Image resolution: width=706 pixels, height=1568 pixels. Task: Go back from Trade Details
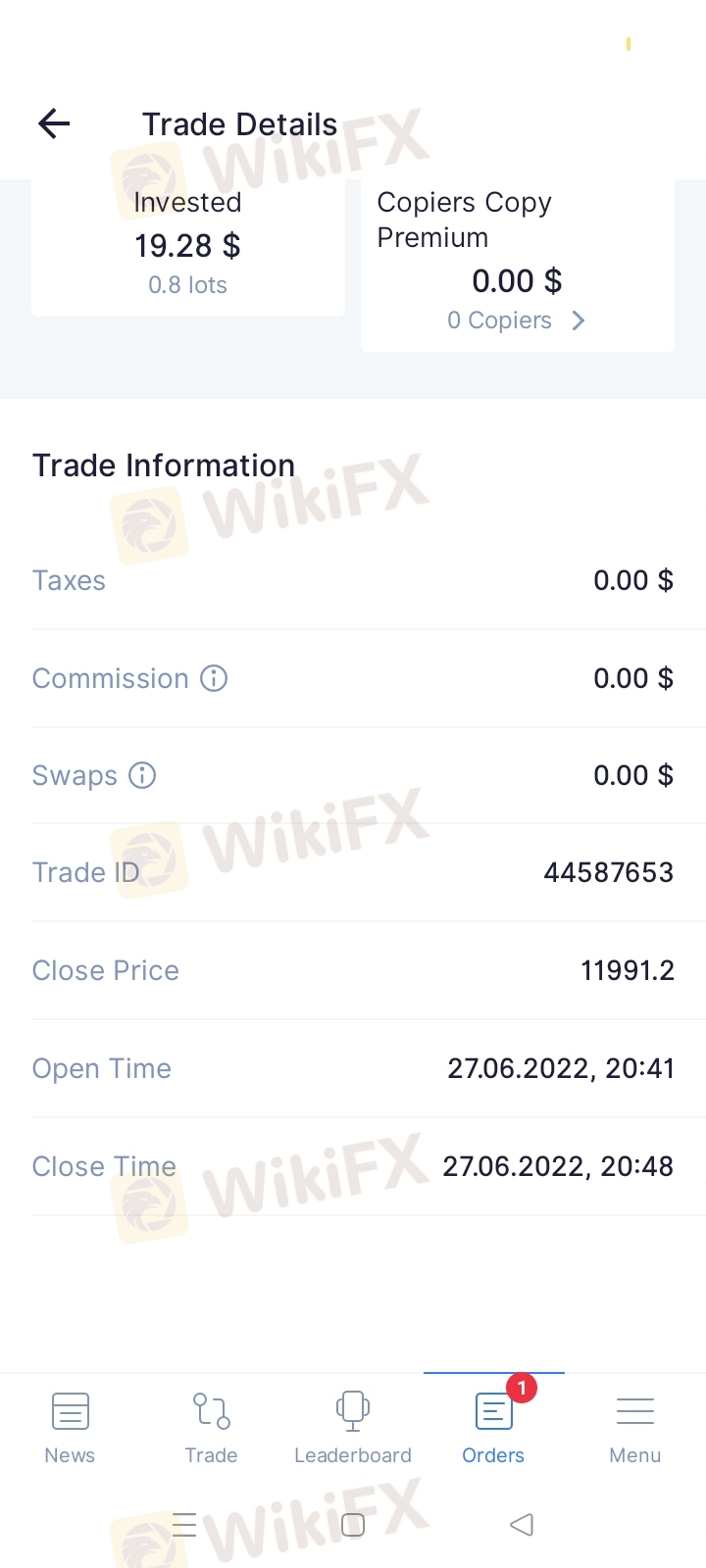click(x=54, y=123)
